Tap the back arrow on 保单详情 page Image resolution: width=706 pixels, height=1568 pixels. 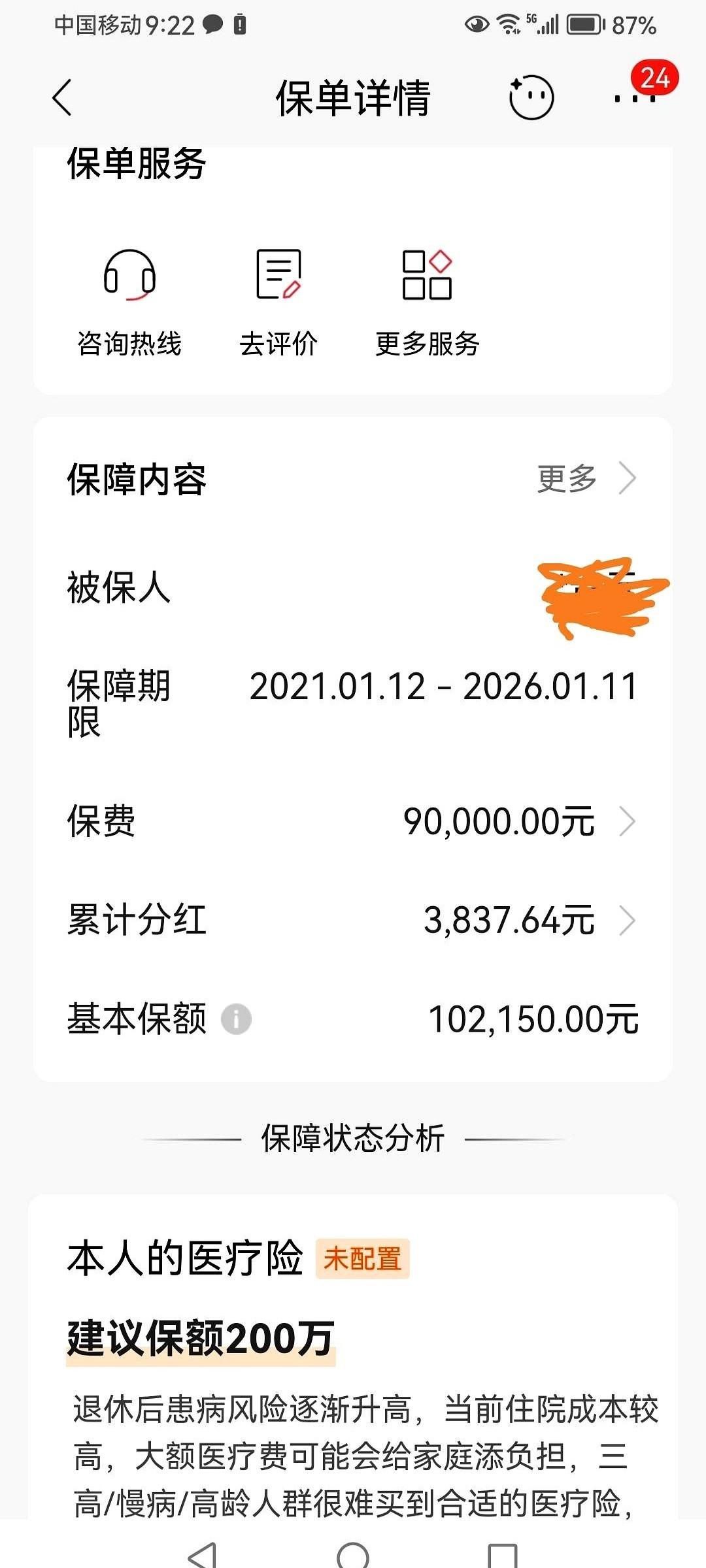pyautogui.click(x=61, y=98)
